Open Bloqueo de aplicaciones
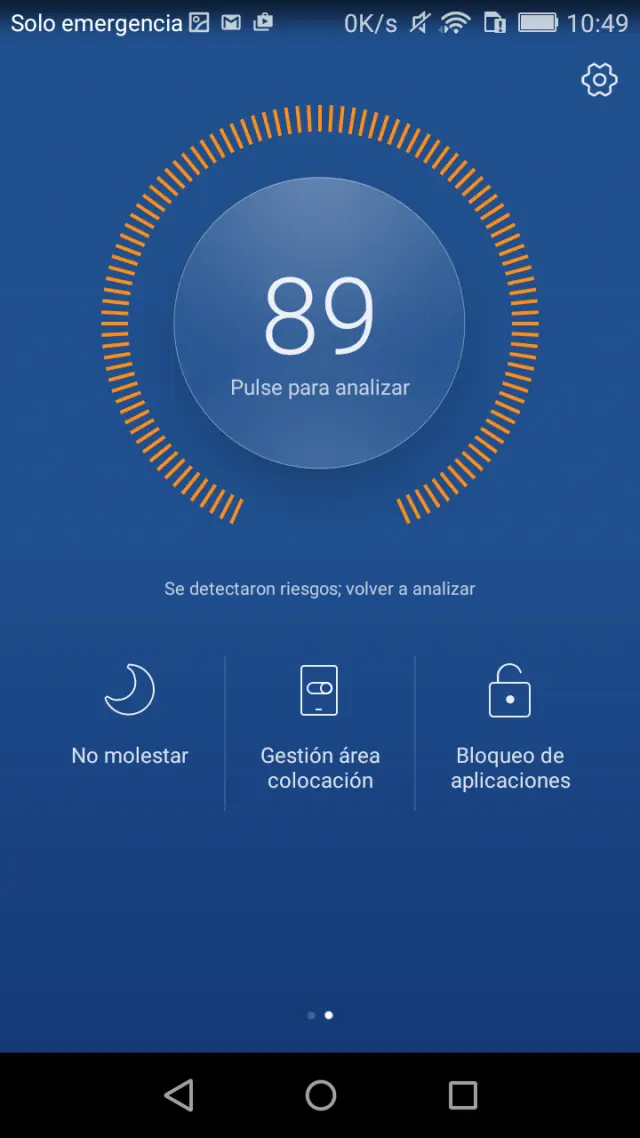 510,725
